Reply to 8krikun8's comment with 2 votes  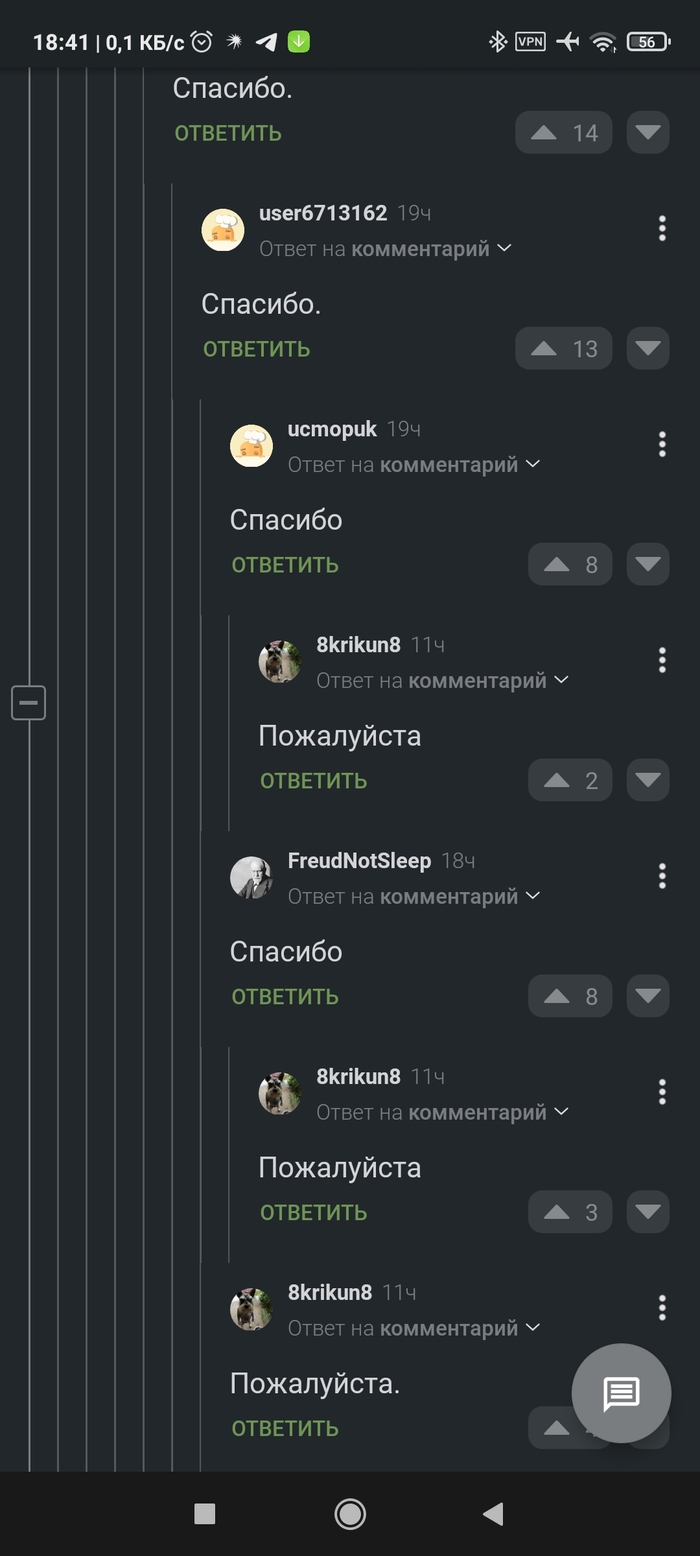point(313,781)
